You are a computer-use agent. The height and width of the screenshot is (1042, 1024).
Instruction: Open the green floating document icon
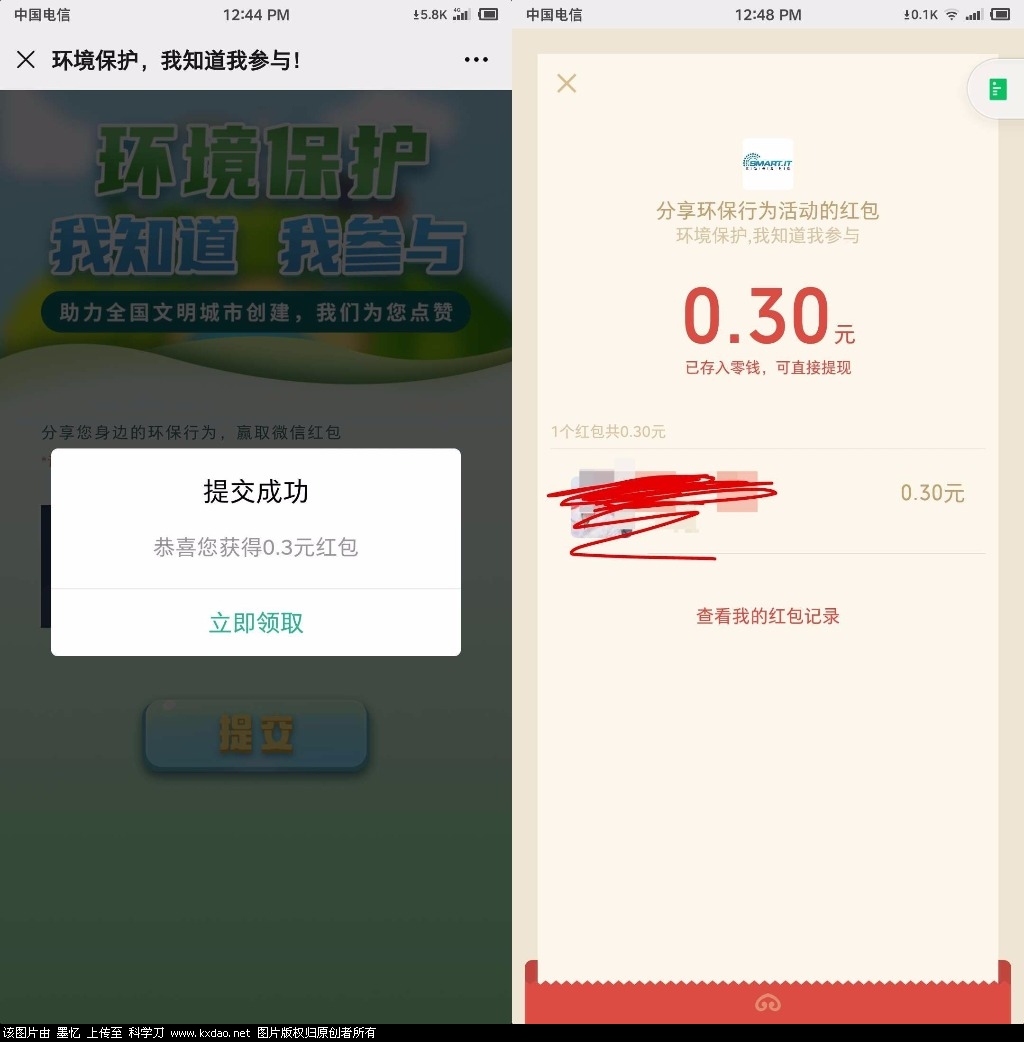tap(997, 90)
